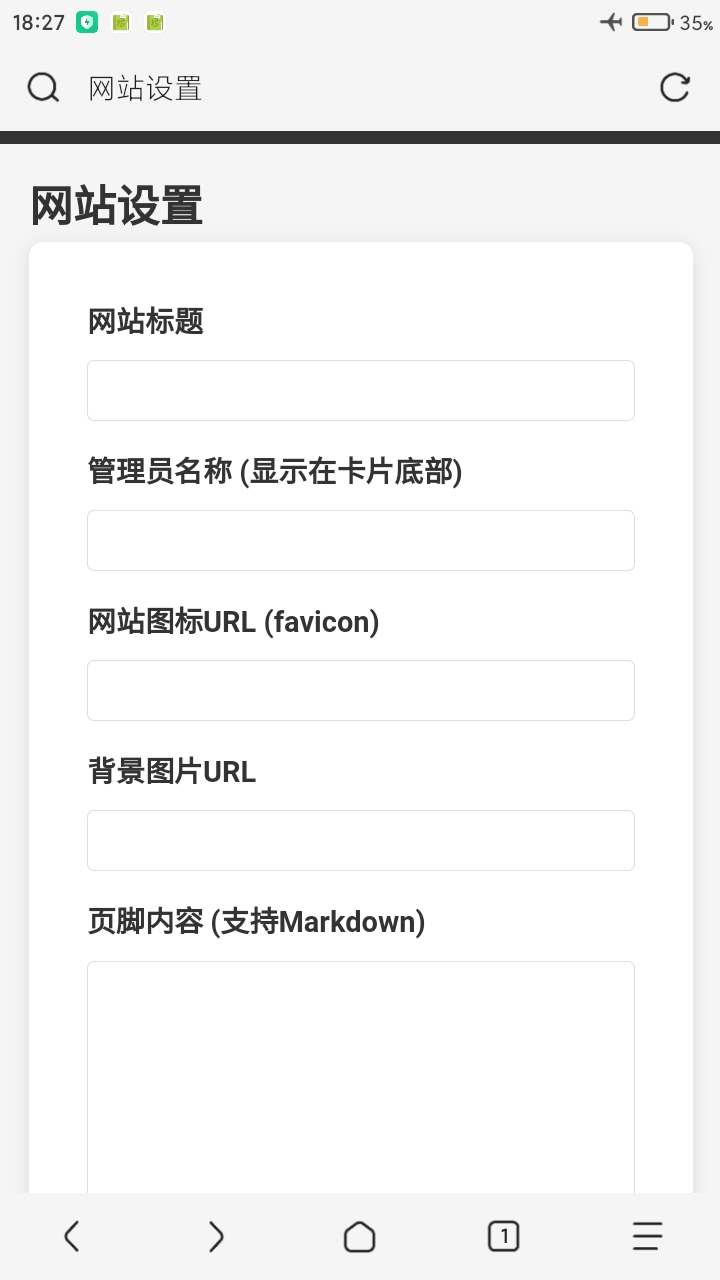Open the browser hamburger menu
This screenshot has width=720, height=1280.
(648, 1237)
